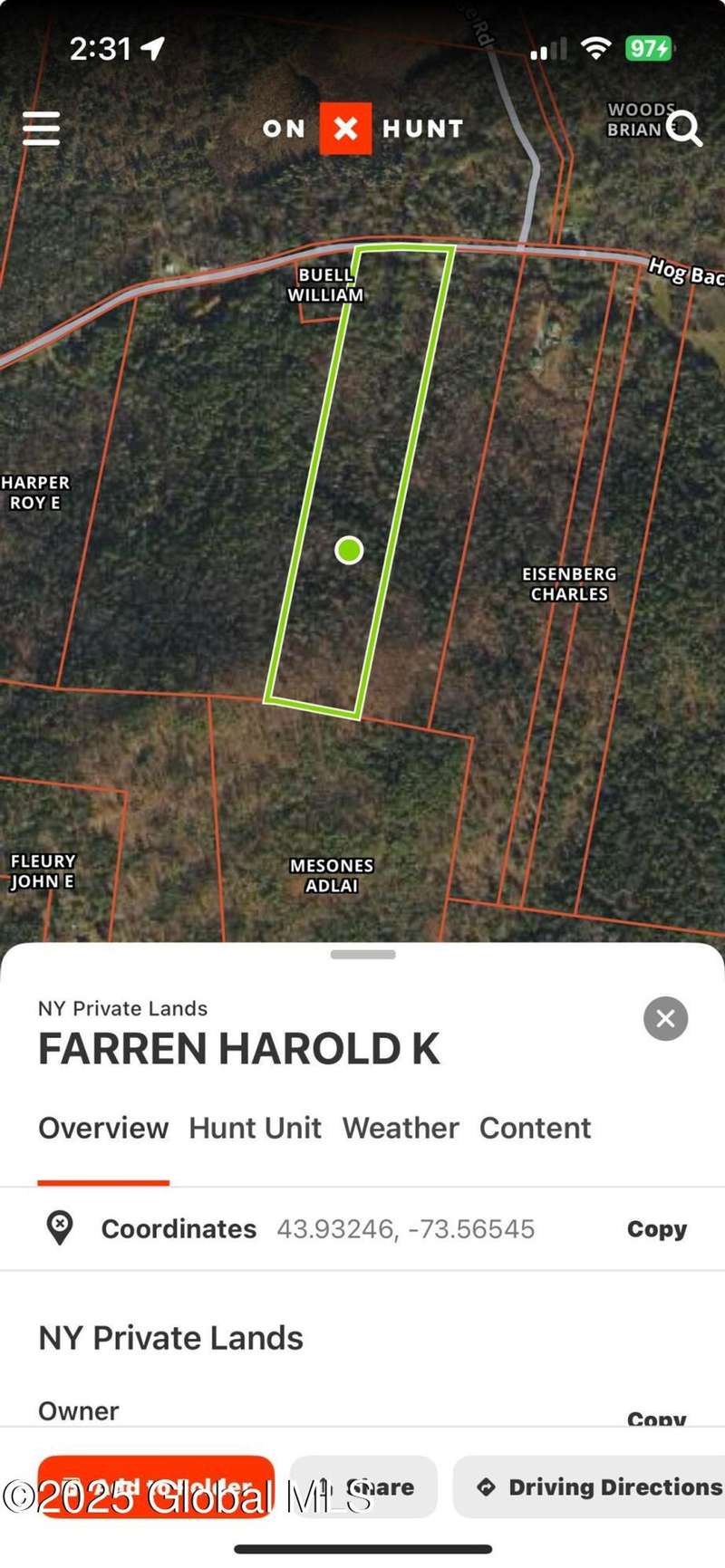The height and width of the screenshot is (1568, 725).
Task: Add this parcel to a folder
Action: [156, 1486]
